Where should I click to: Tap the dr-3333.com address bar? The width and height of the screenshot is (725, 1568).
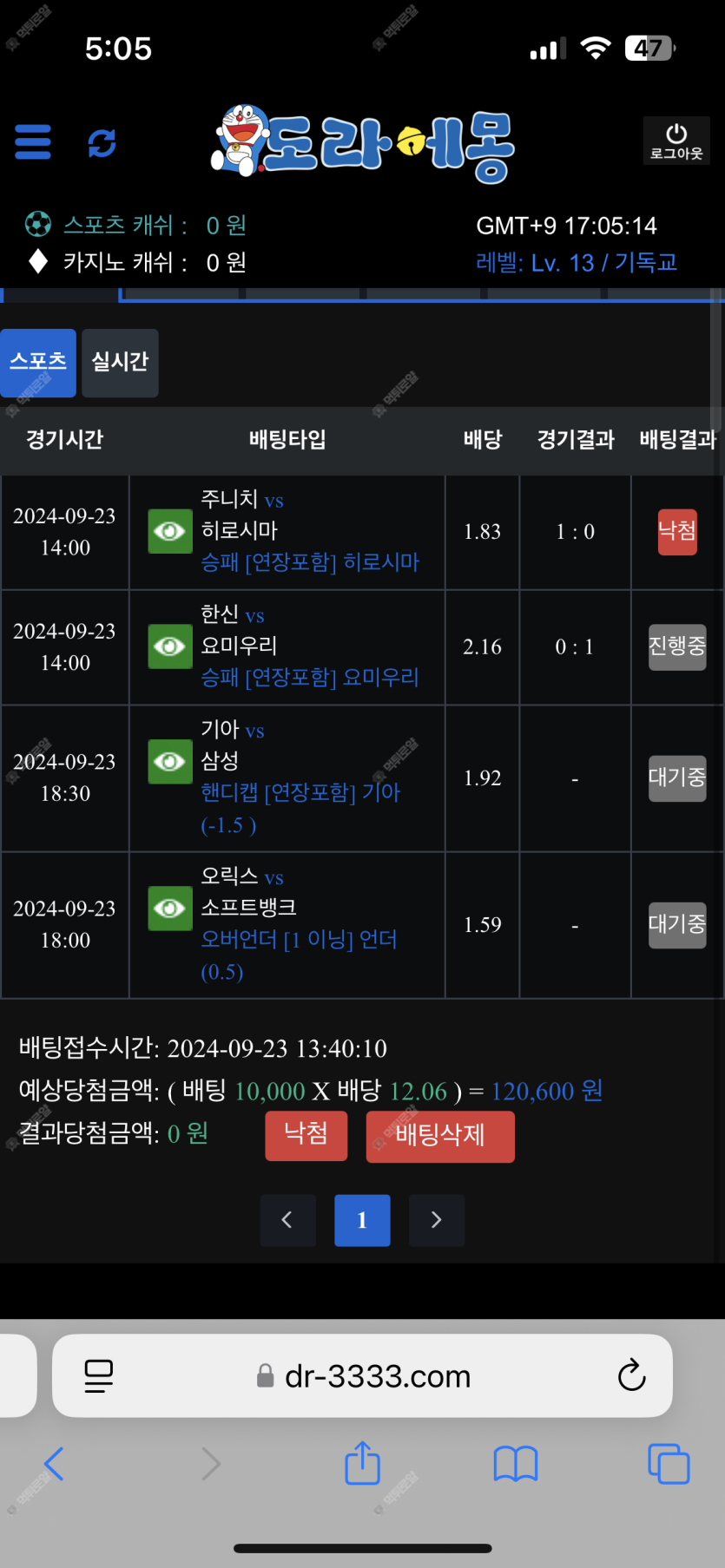tap(377, 1375)
